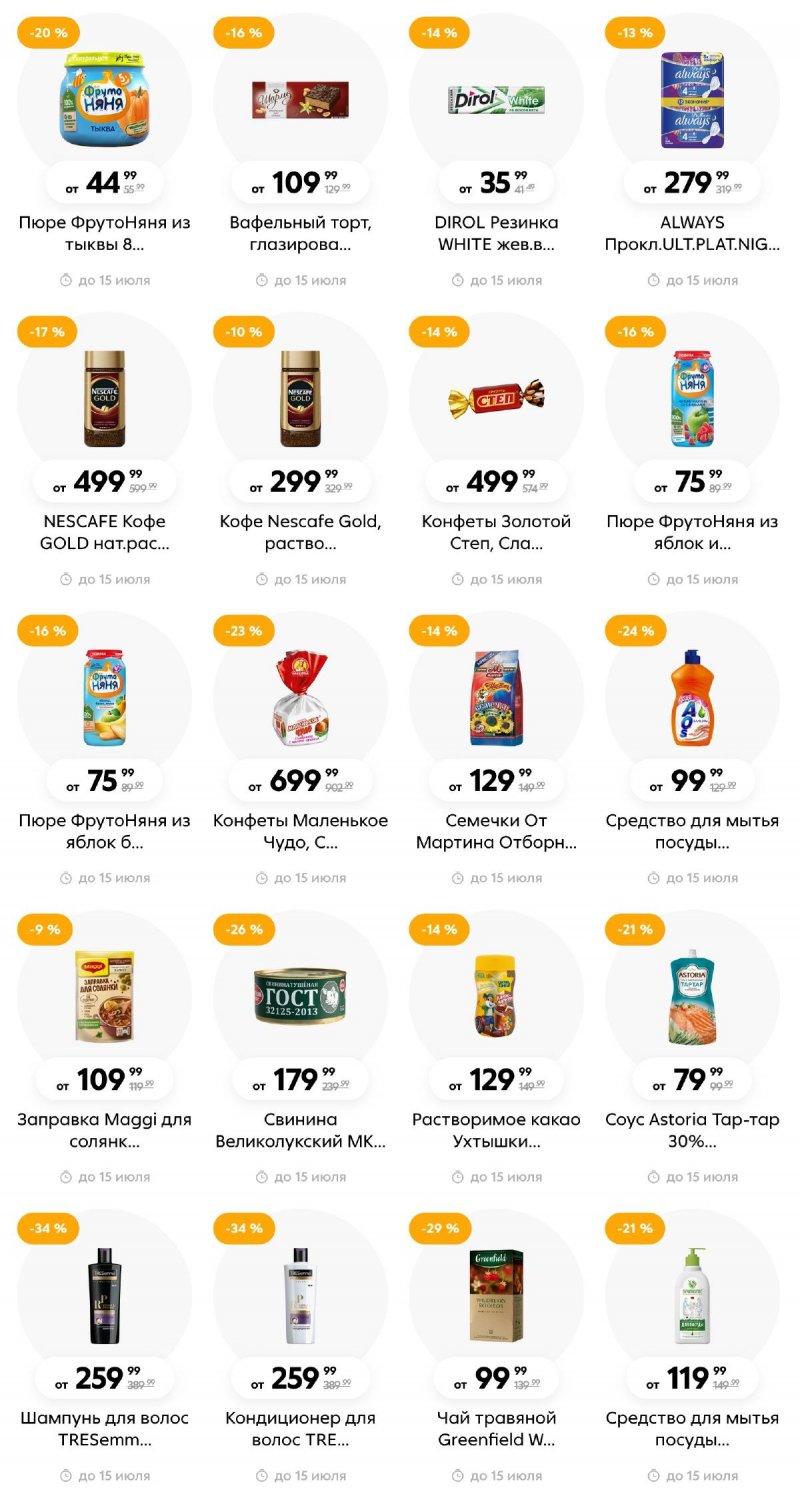Select the Растворимое какао Ухтышки card
The image size is (800, 1496).
496,997
